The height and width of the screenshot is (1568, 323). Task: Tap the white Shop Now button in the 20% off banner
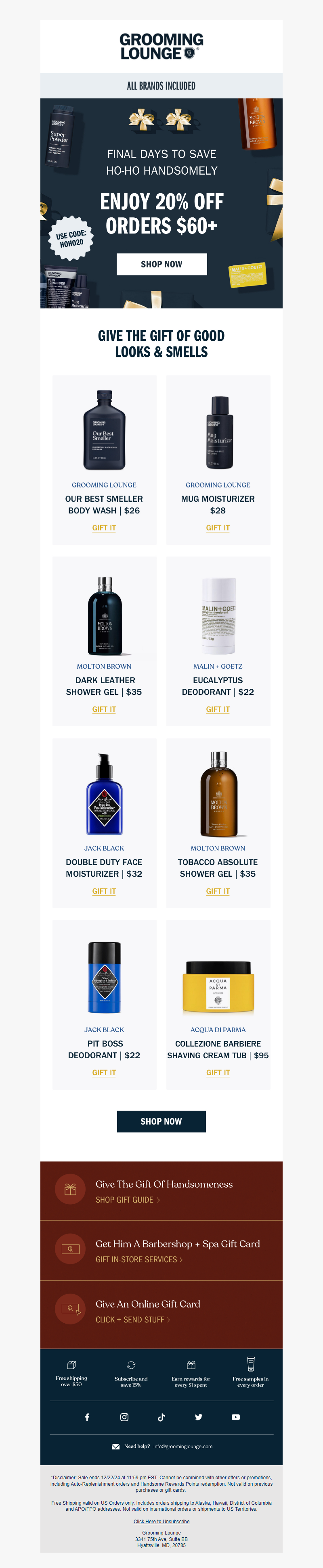click(161, 264)
